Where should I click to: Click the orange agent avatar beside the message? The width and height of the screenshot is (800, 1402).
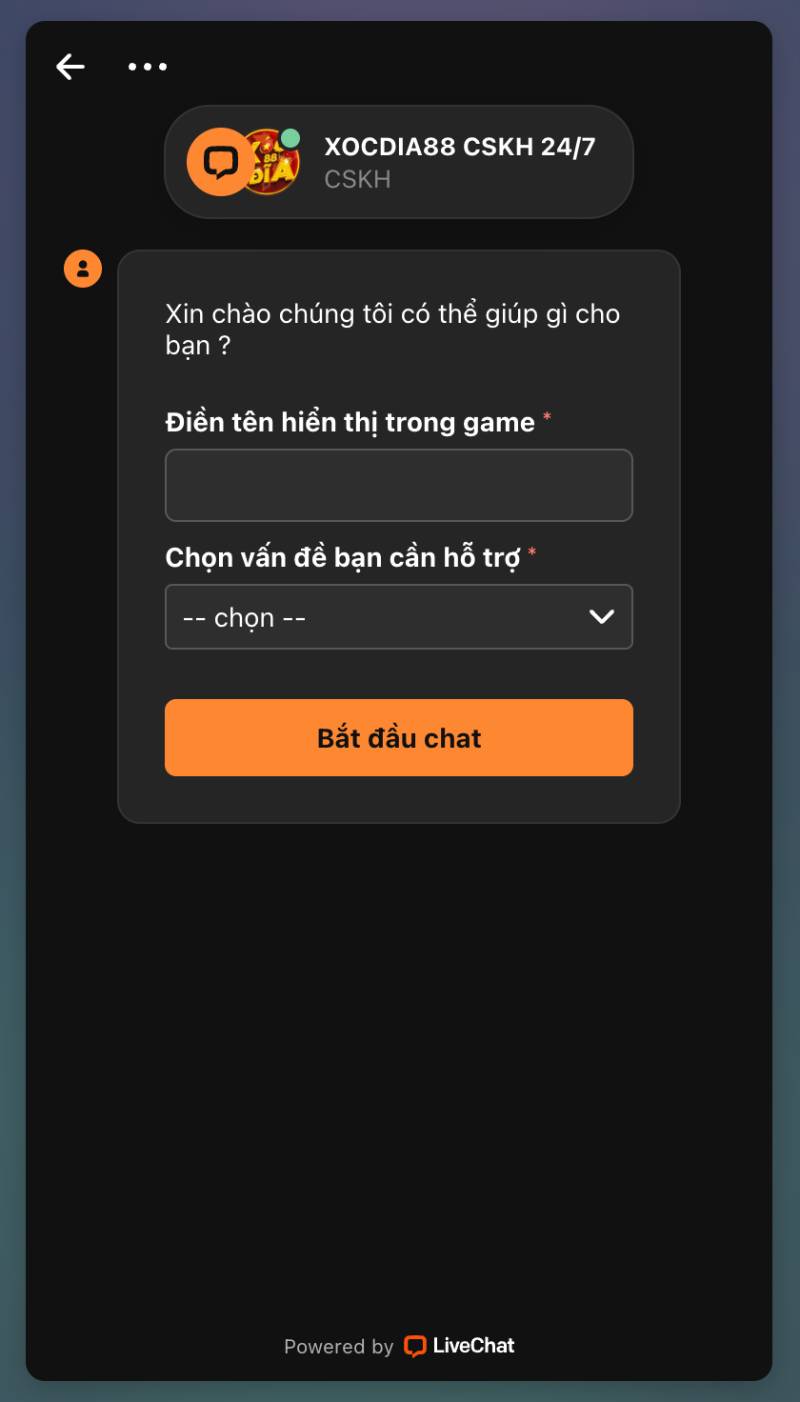point(83,268)
